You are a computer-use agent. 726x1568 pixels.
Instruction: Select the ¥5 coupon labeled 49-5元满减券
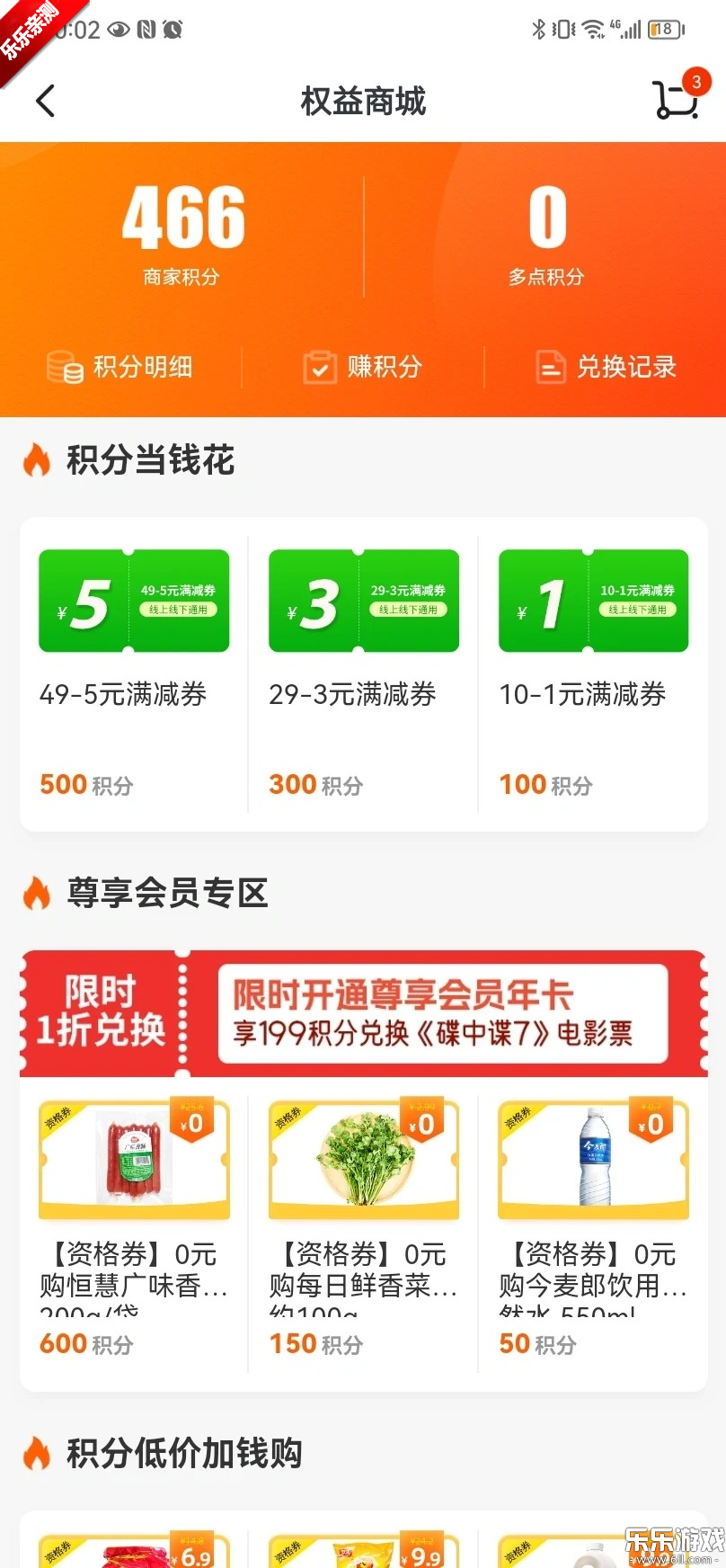(133, 600)
